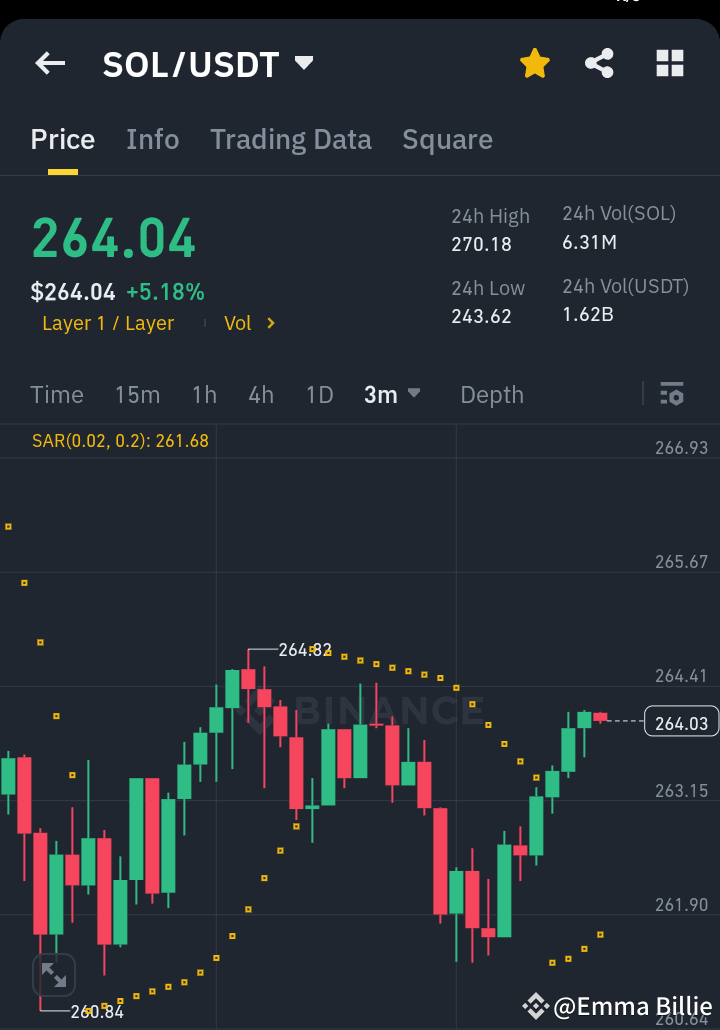Screen dimensions: 720x1030
Task: Switch to the Trading Data tab
Action: 290,139
